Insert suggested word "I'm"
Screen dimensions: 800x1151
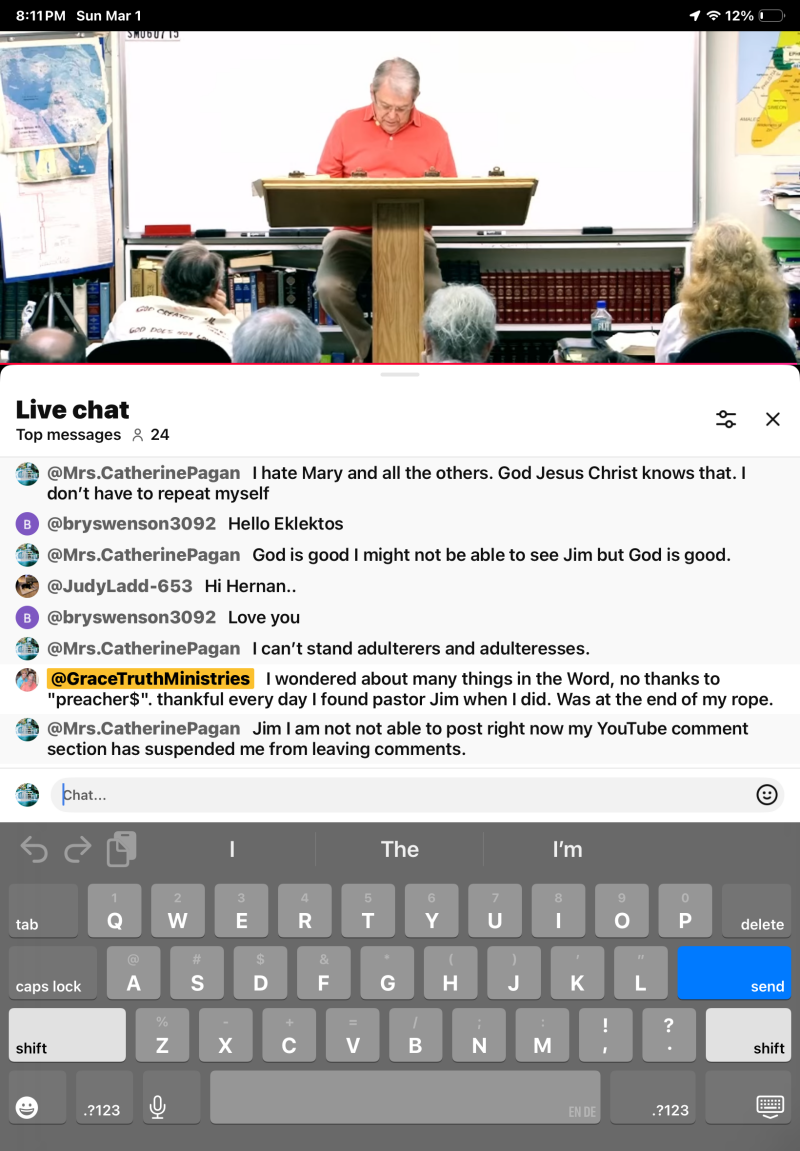[x=567, y=849]
